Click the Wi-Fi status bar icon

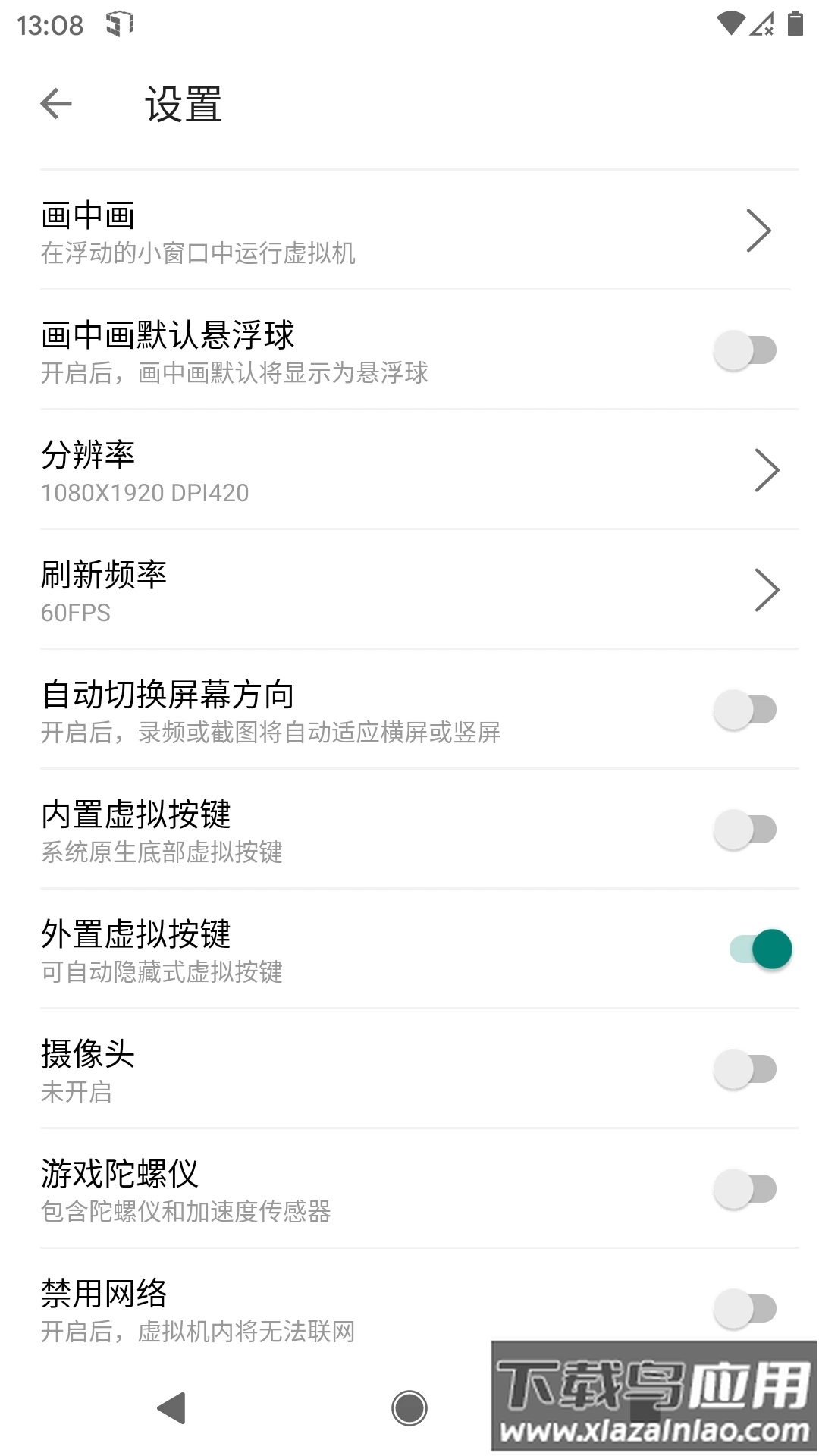click(x=730, y=24)
